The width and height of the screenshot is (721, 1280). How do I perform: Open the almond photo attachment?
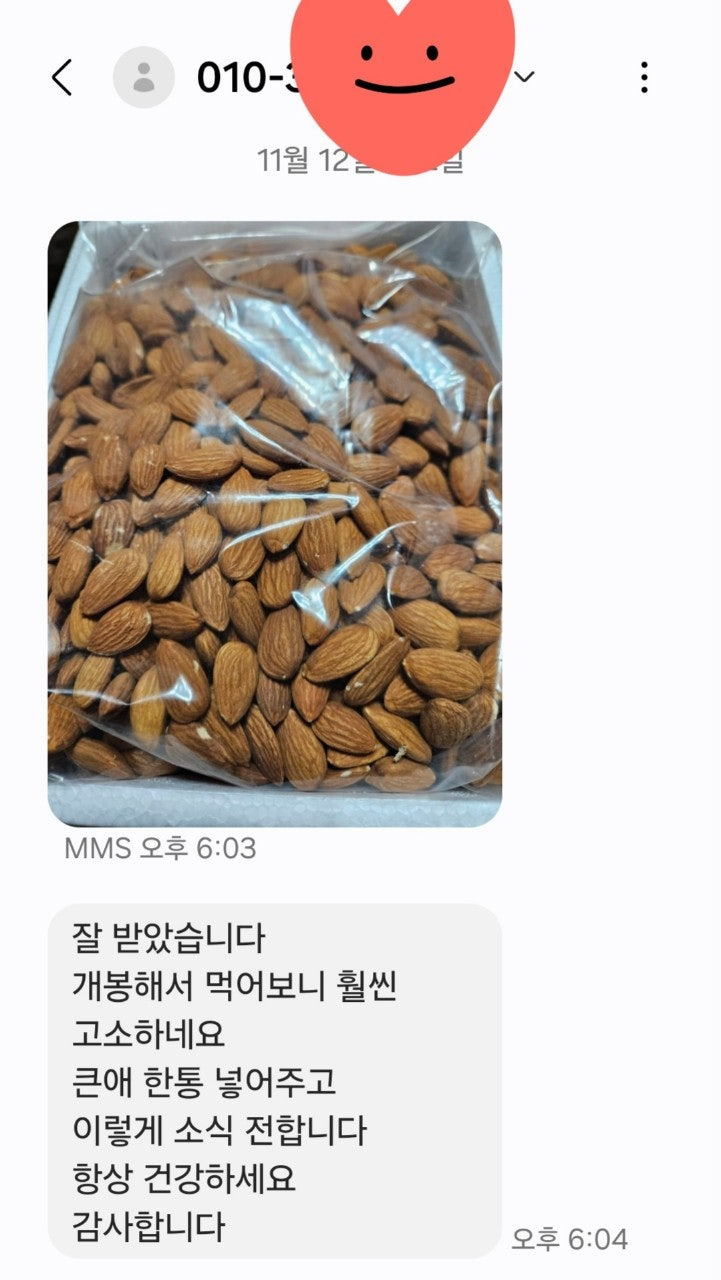coord(275,523)
